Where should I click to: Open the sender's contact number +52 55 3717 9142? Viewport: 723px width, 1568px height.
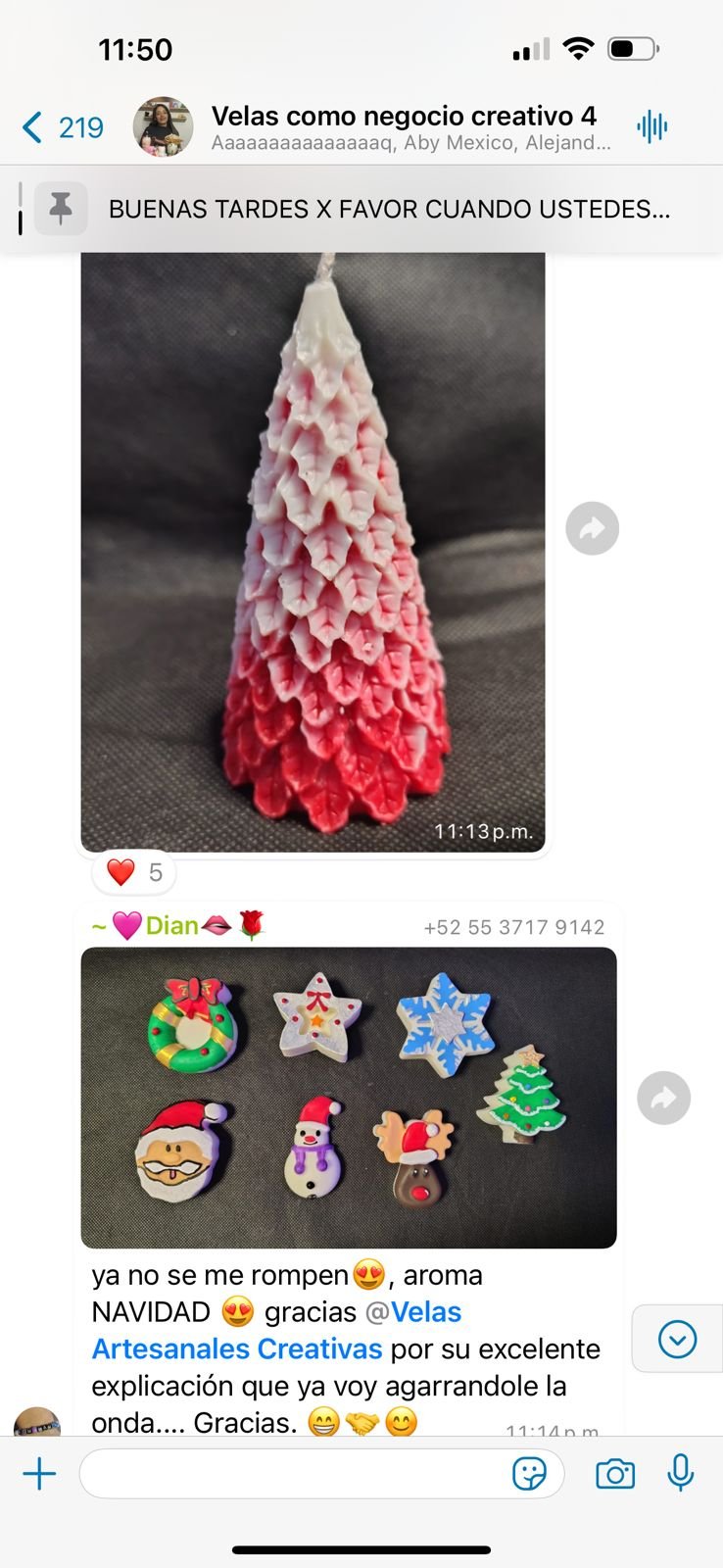pos(513,927)
